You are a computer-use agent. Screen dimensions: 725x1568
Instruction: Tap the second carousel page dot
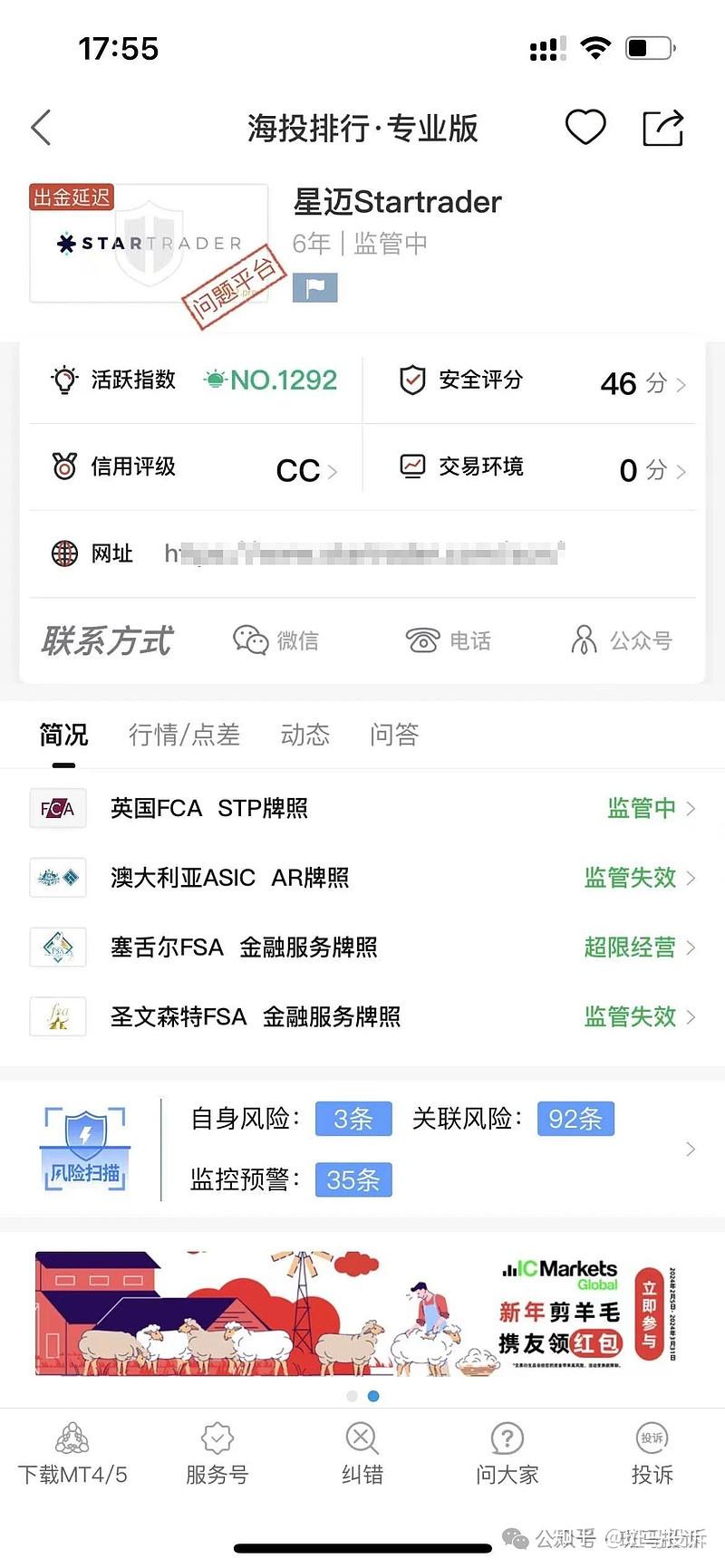(372, 1396)
